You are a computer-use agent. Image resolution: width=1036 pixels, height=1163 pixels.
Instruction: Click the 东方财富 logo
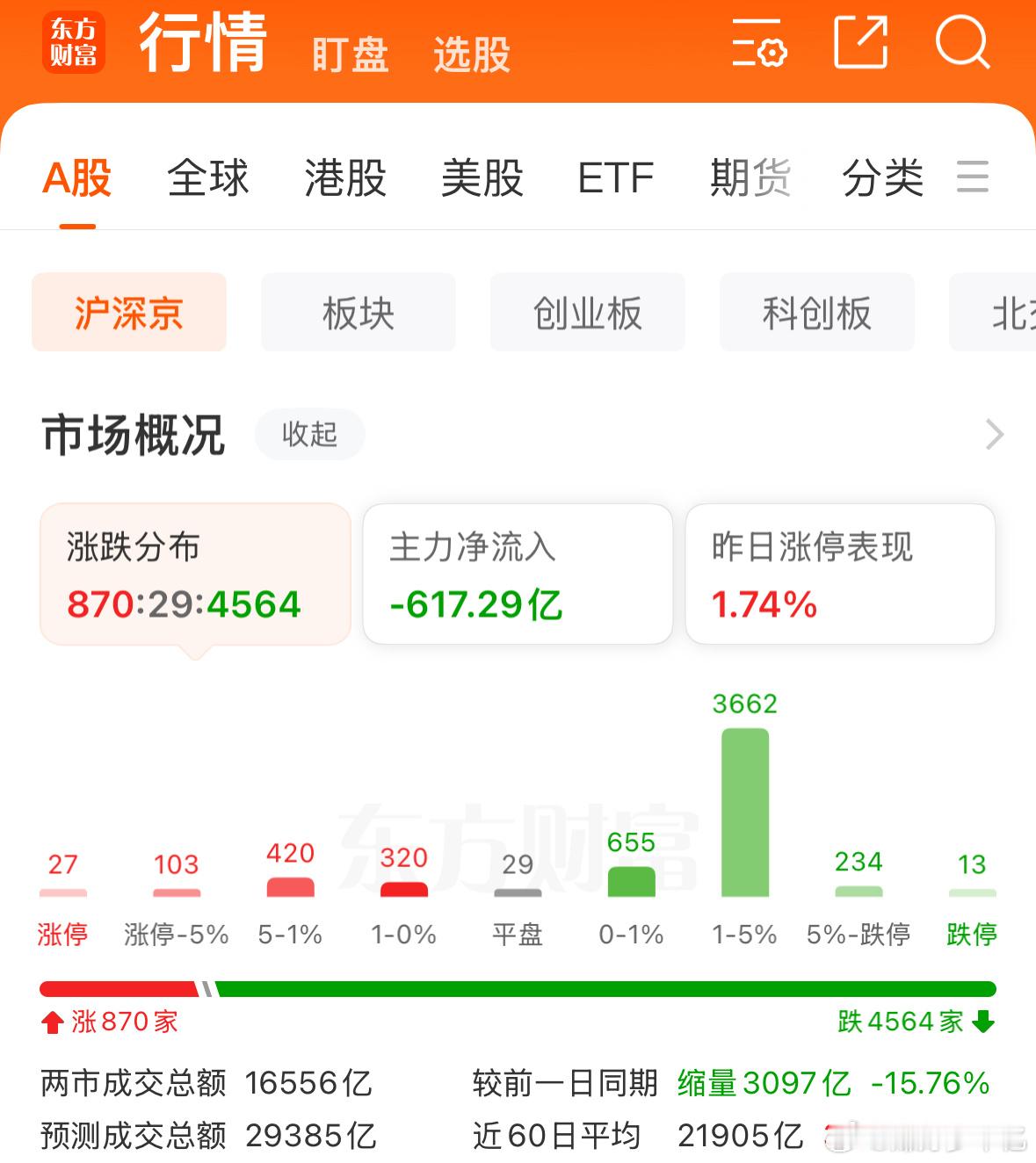point(74,41)
